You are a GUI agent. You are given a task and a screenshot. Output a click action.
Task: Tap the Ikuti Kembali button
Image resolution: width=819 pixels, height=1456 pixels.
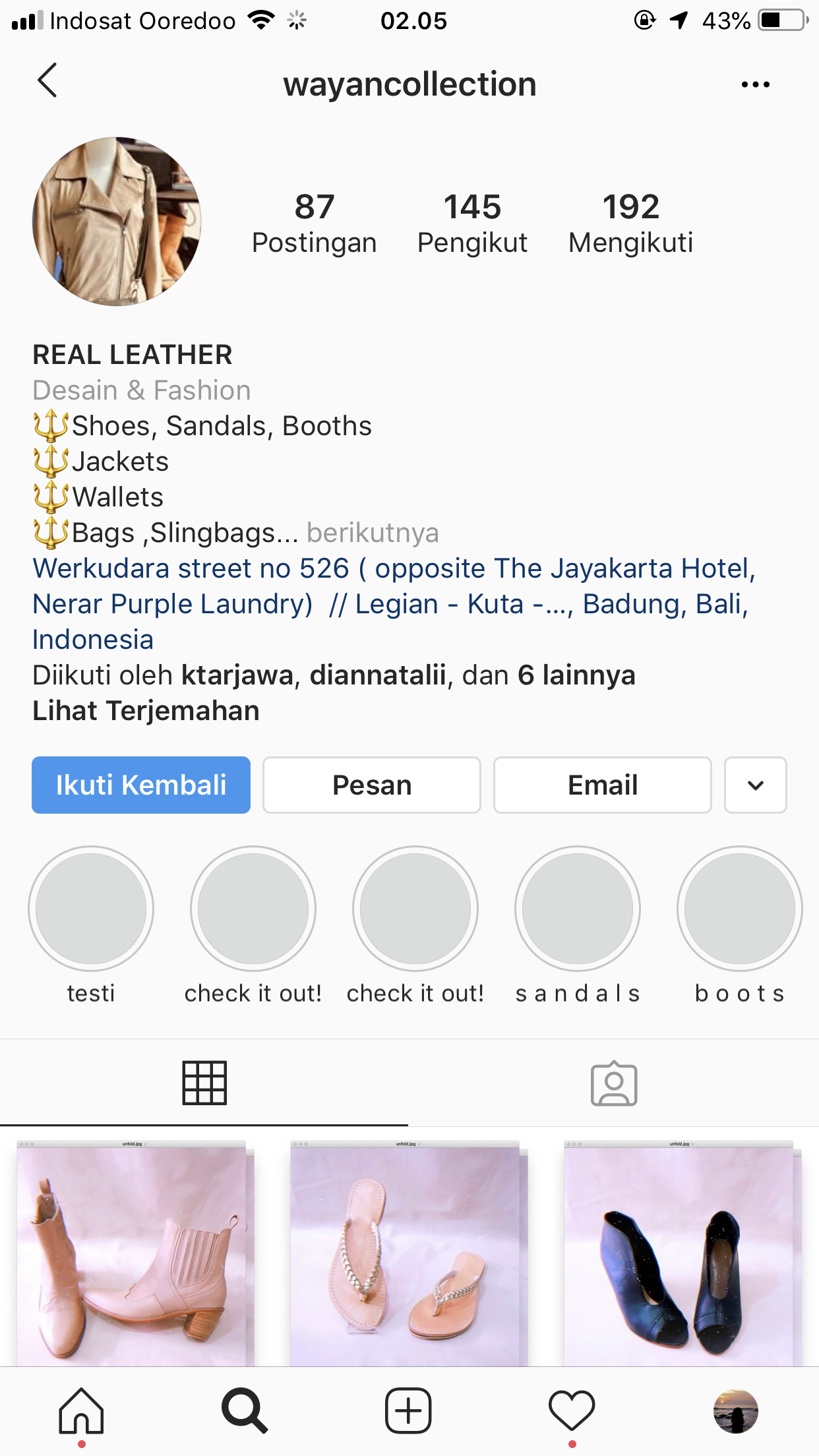[x=141, y=785]
